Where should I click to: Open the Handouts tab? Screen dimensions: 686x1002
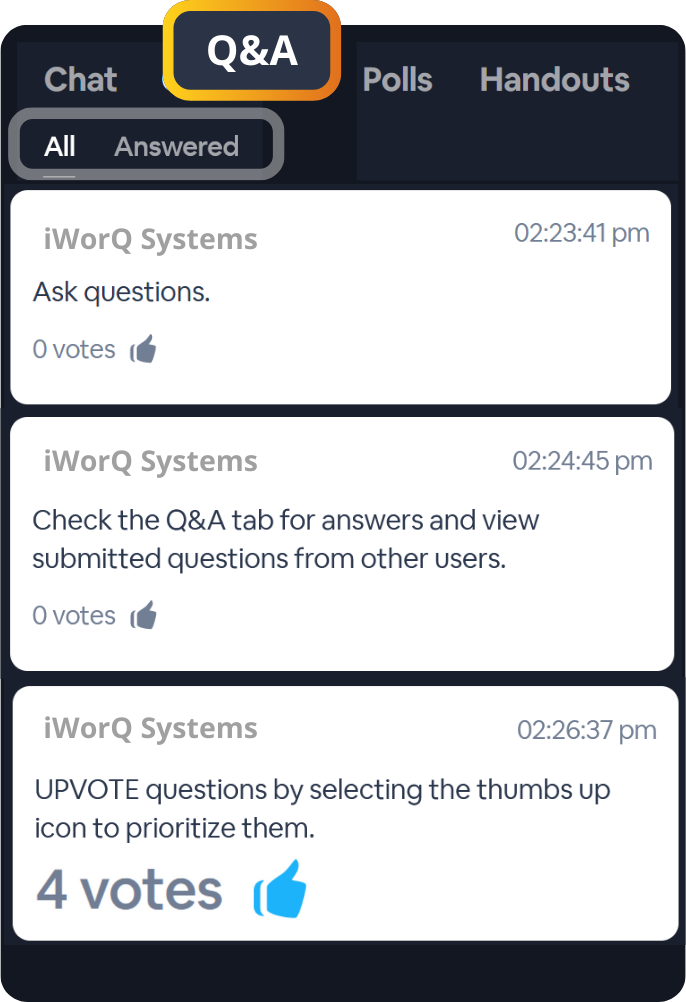[554, 80]
